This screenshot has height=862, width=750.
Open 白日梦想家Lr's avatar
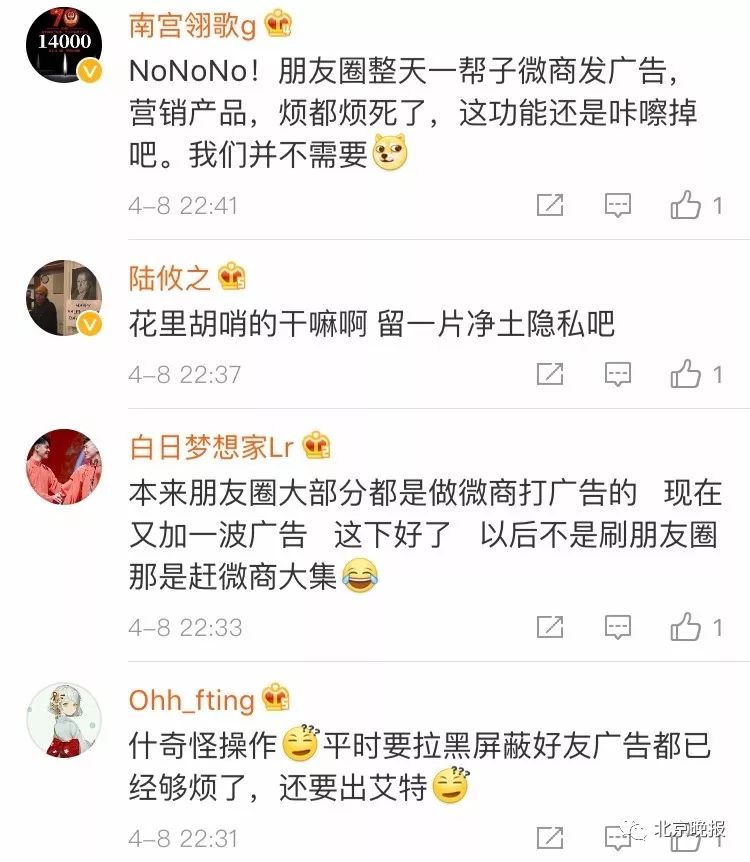point(64,469)
